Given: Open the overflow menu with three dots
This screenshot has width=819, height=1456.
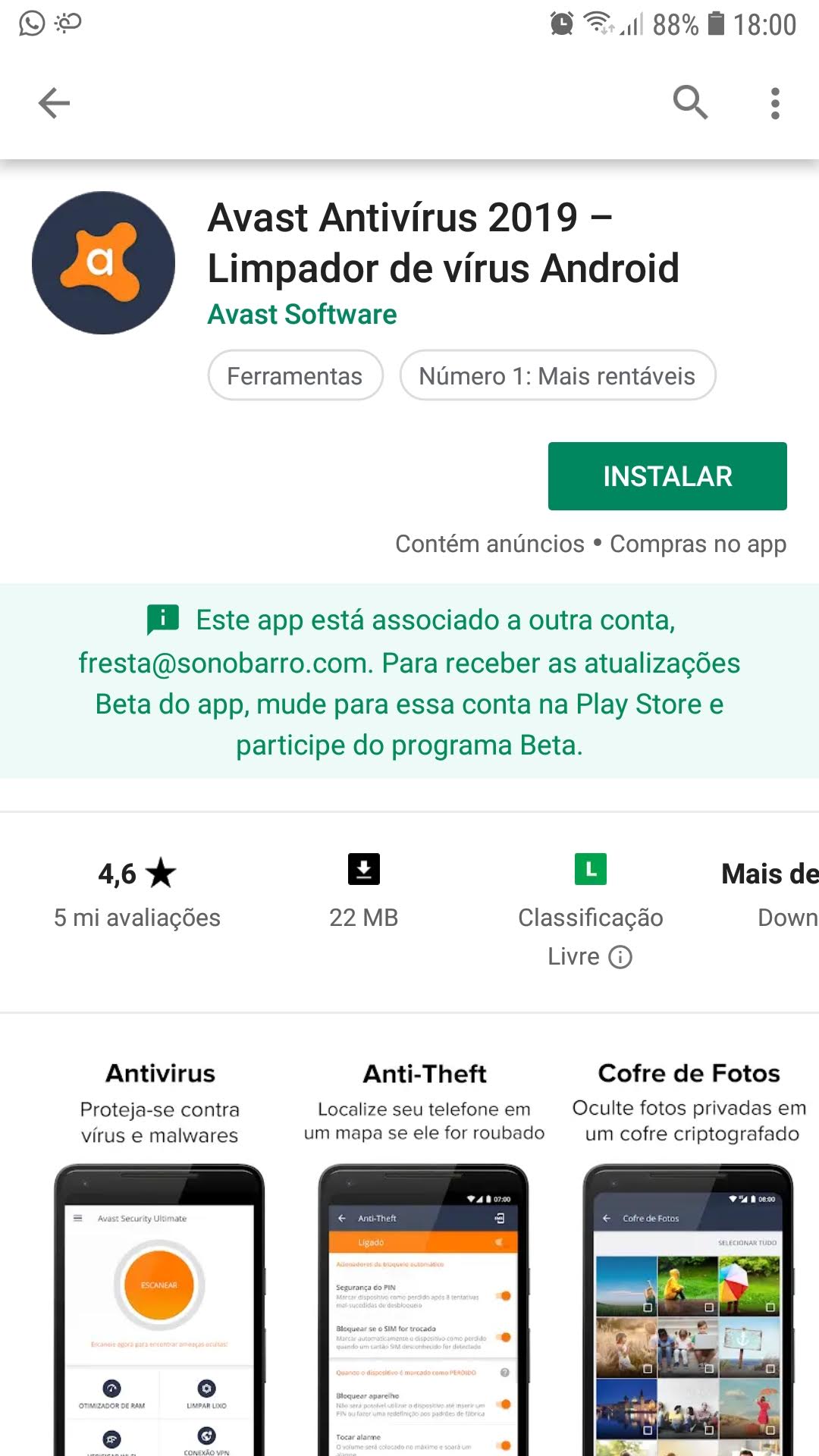Looking at the screenshot, I should (x=774, y=102).
